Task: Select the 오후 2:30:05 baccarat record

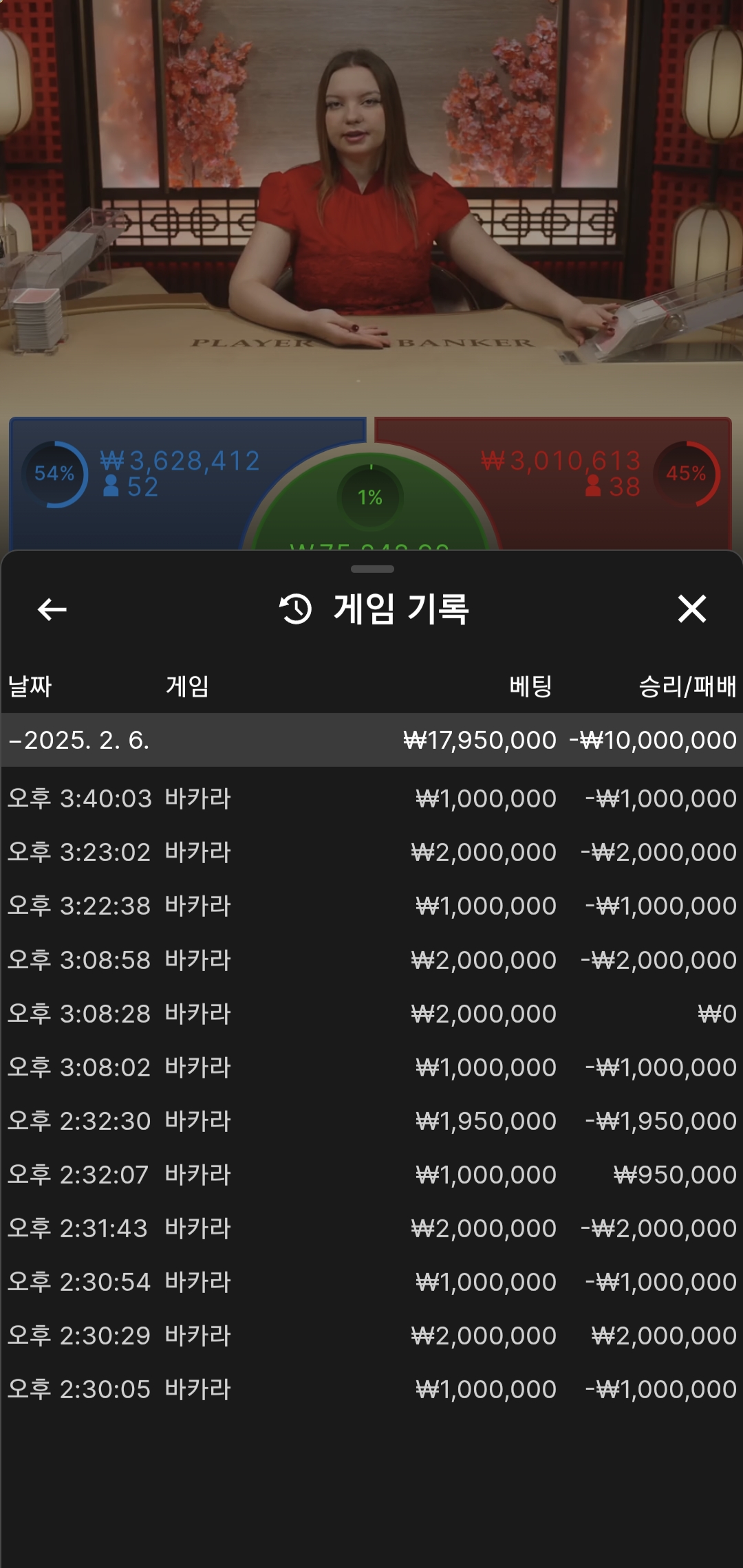Action: tap(371, 1389)
